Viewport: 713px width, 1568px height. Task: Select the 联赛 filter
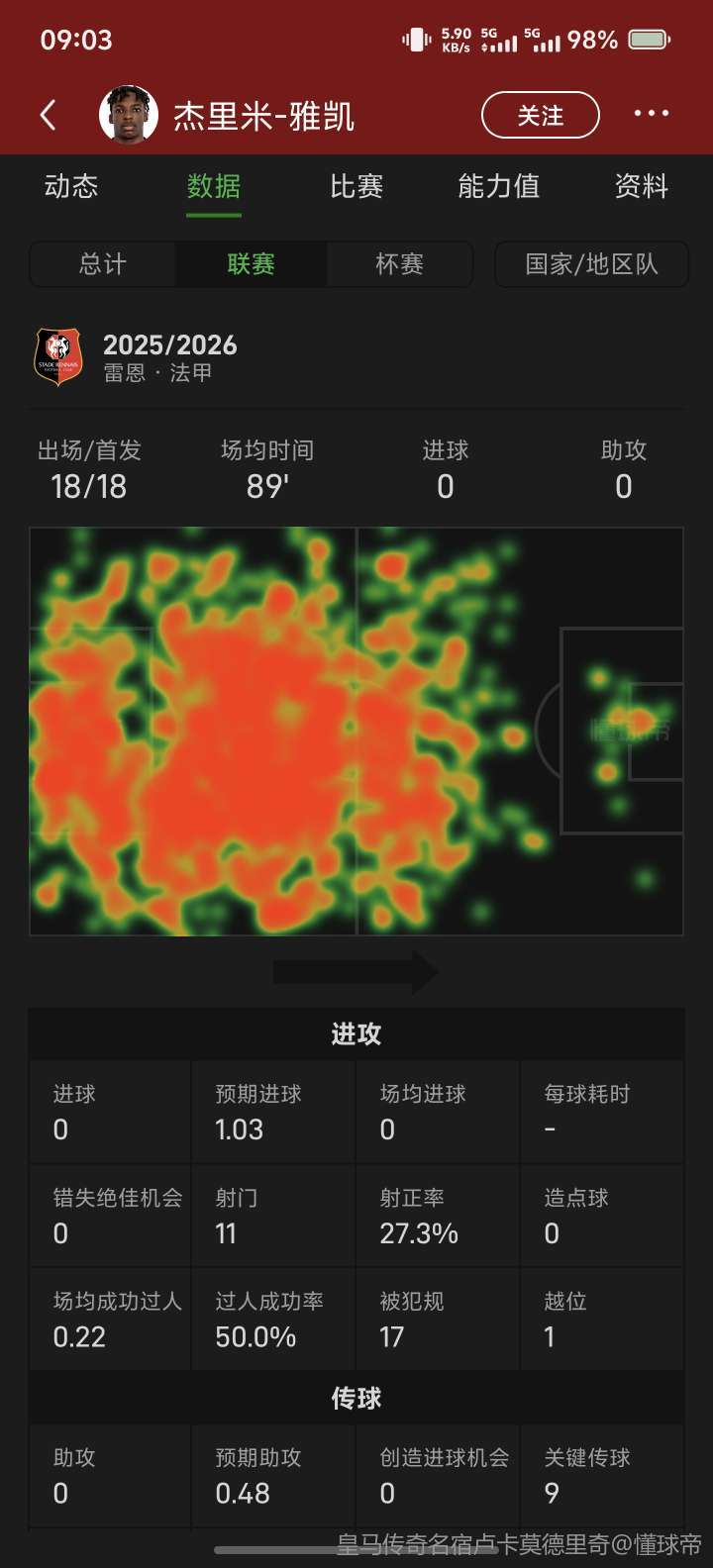(x=252, y=264)
